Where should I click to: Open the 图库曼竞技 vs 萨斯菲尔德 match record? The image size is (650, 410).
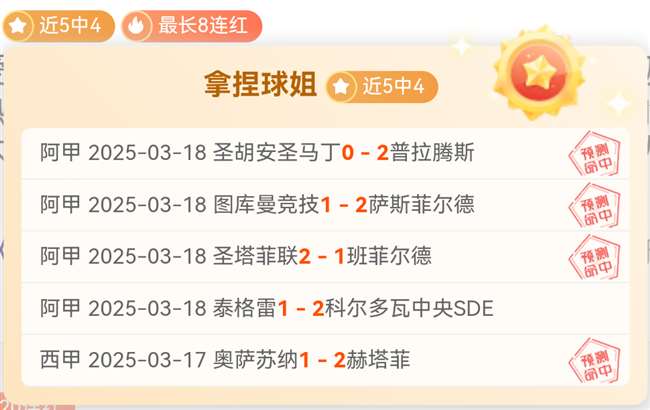(x=300, y=205)
